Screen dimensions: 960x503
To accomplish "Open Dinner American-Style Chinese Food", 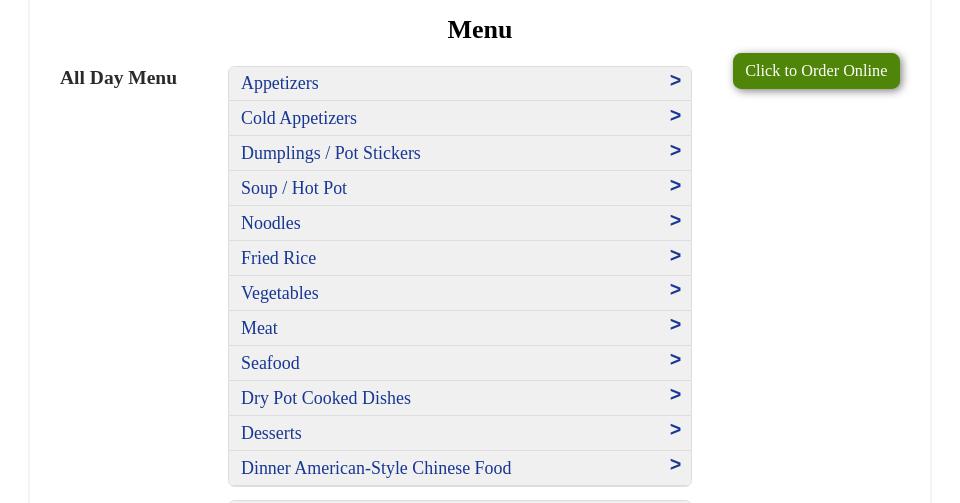I will click(459, 468).
